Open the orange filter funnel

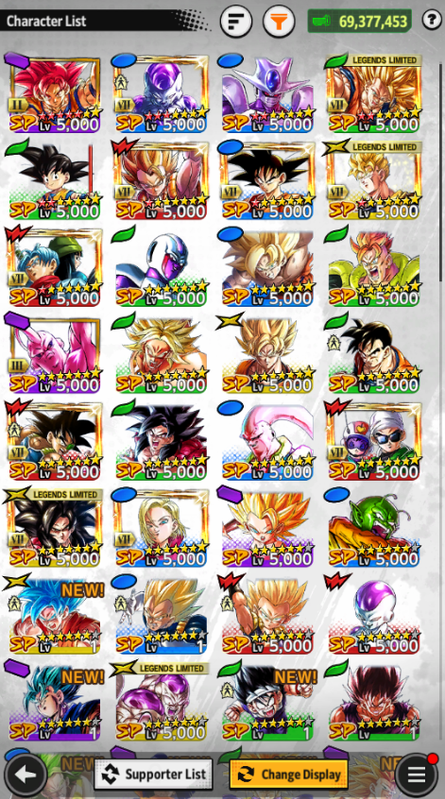tap(278, 21)
